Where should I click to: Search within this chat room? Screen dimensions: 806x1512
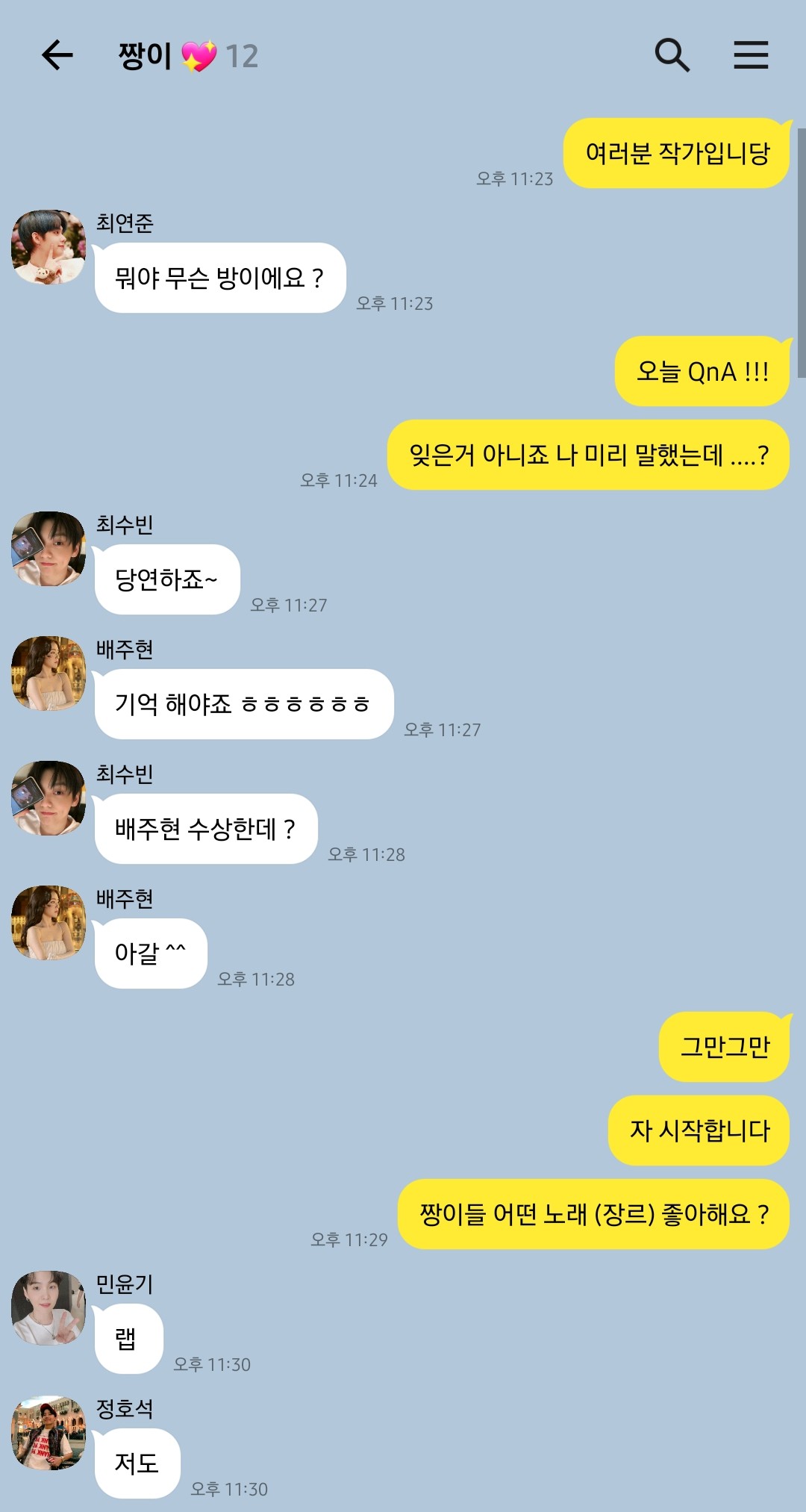(x=672, y=55)
